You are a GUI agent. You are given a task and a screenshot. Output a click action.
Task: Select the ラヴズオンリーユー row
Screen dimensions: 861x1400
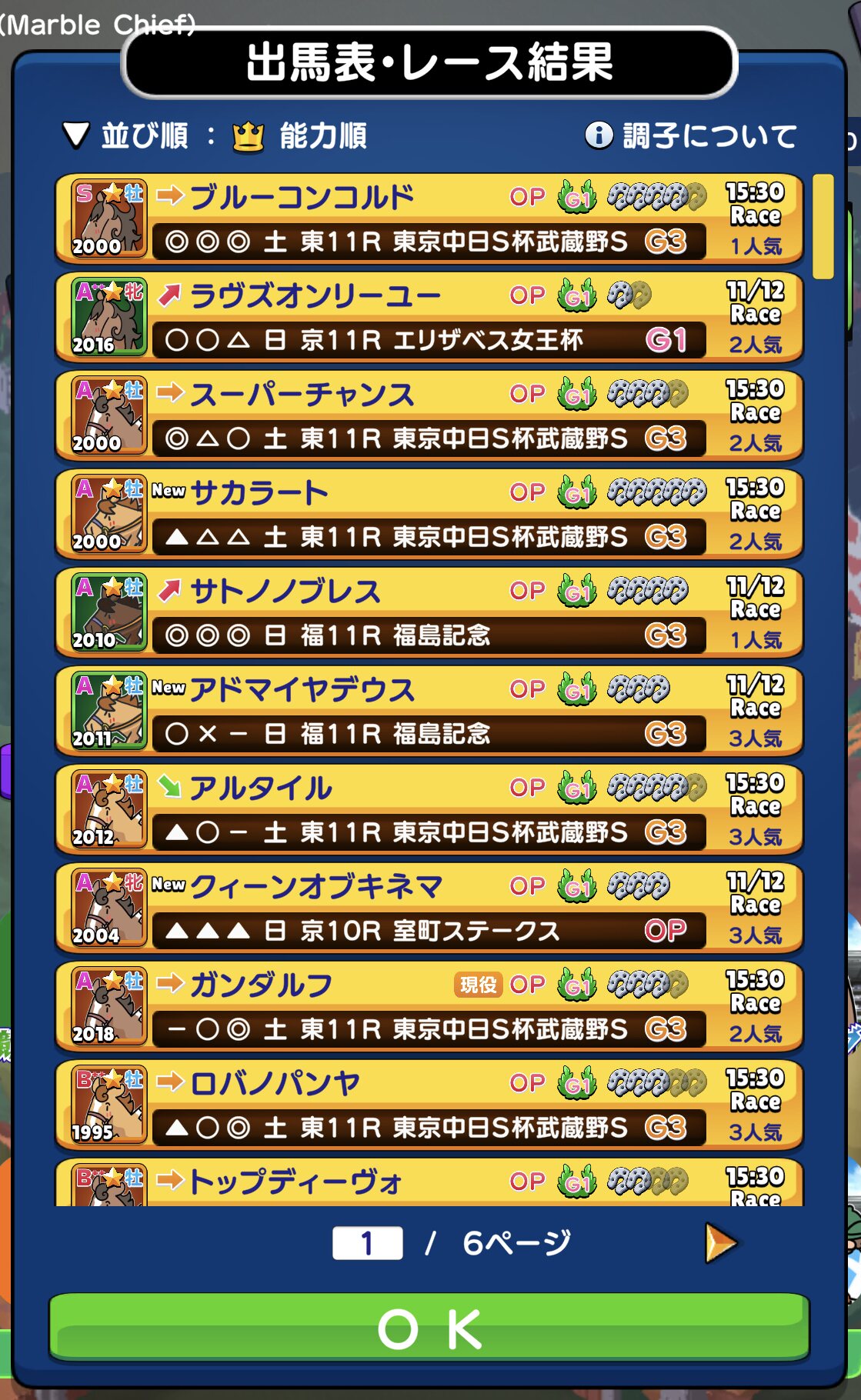click(429, 318)
